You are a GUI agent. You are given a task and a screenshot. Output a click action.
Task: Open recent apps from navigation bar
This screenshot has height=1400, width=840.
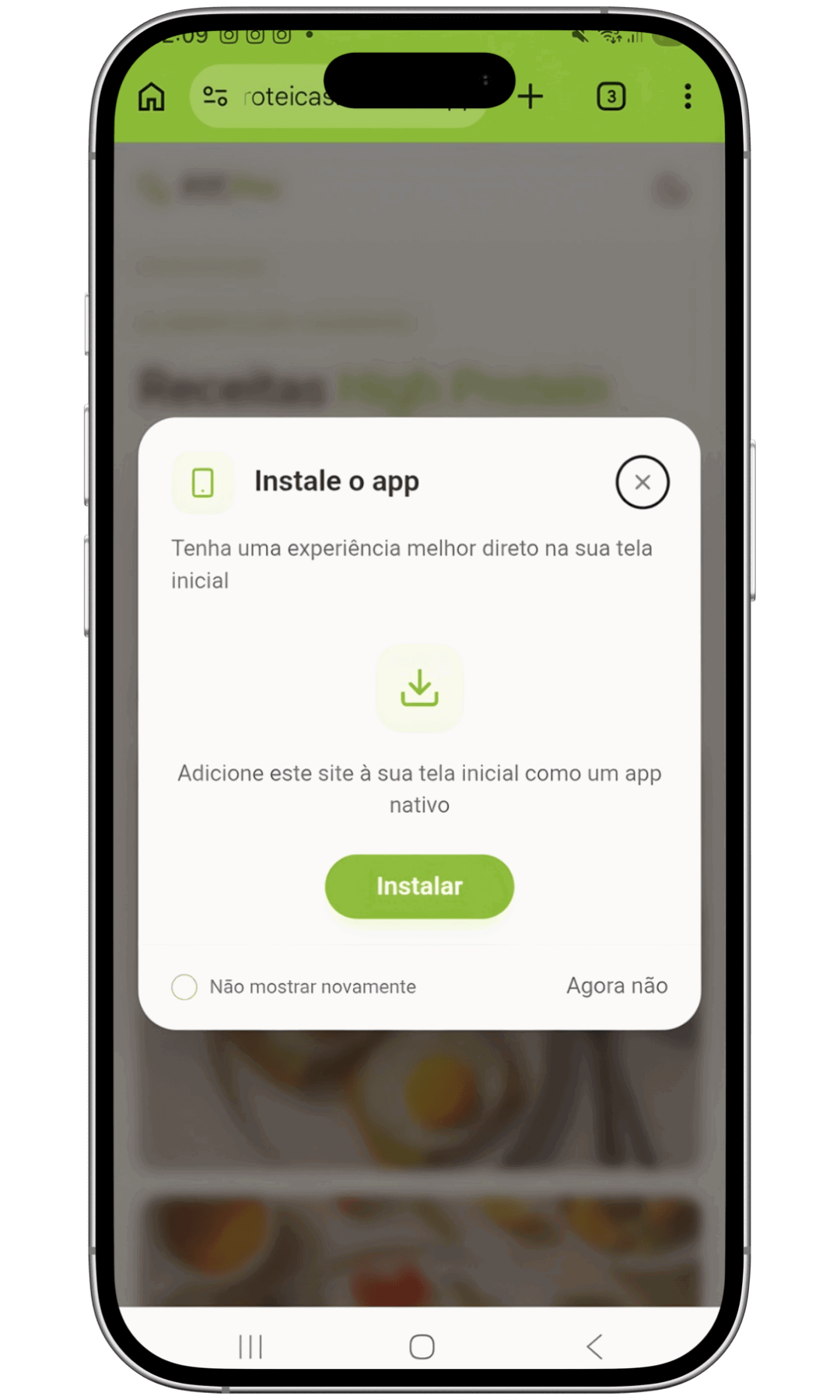click(x=250, y=1346)
